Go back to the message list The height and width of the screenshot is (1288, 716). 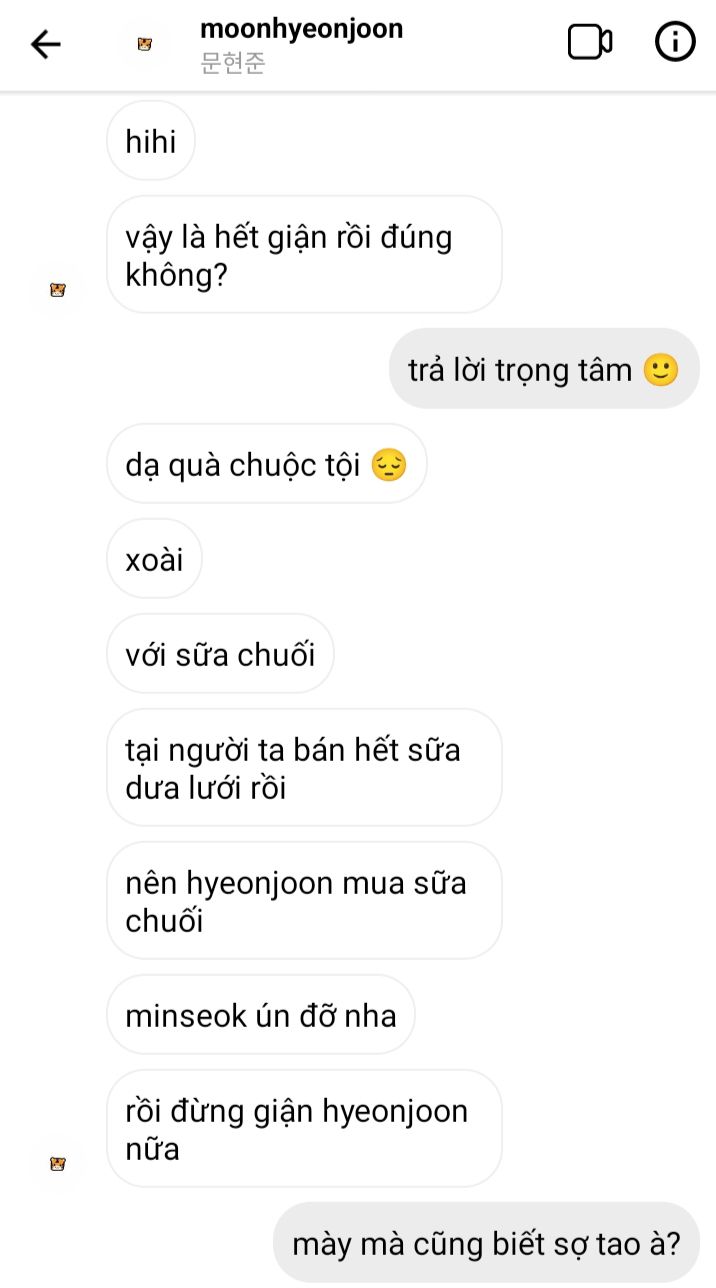[x=46, y=44]
